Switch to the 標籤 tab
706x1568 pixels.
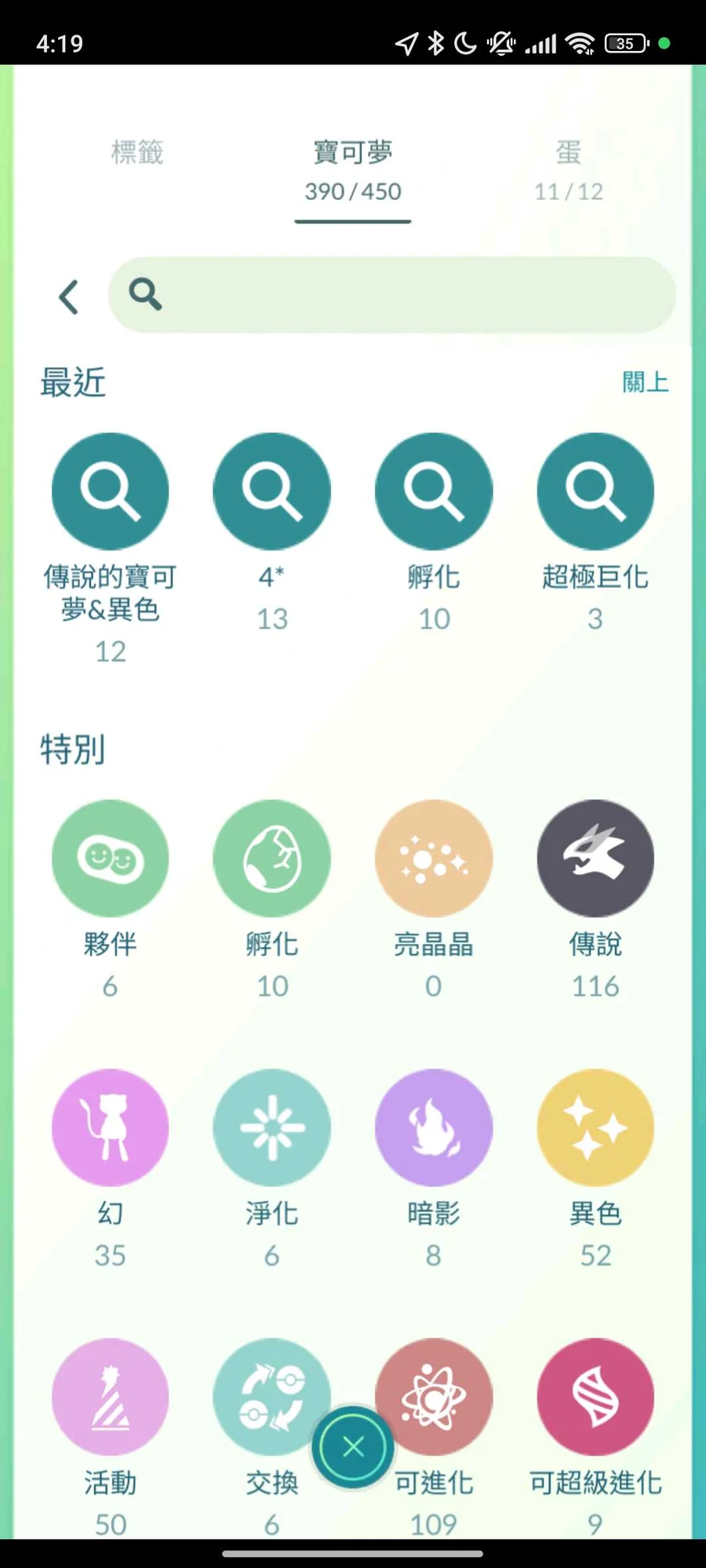(x=137, y=153)
